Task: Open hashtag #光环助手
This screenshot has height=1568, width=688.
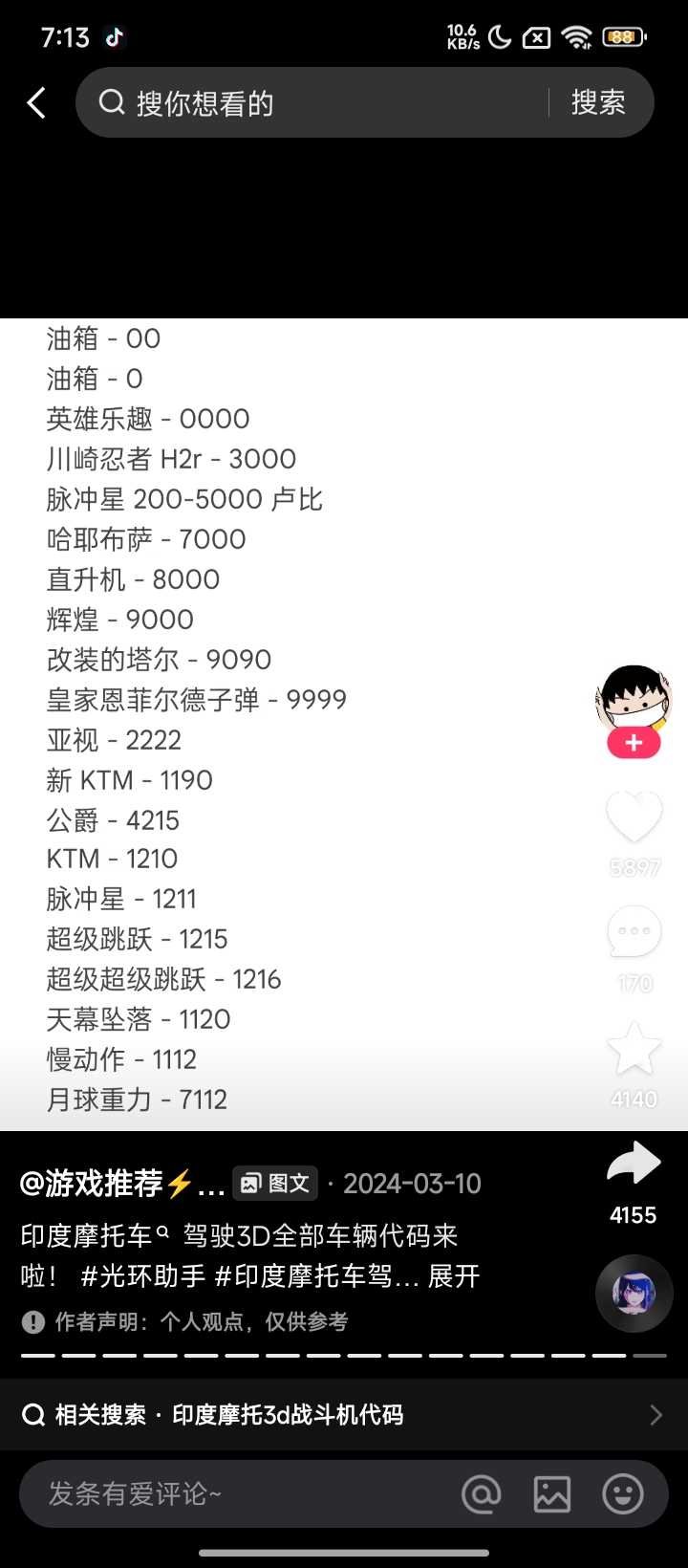Action: coord(143,1276)
